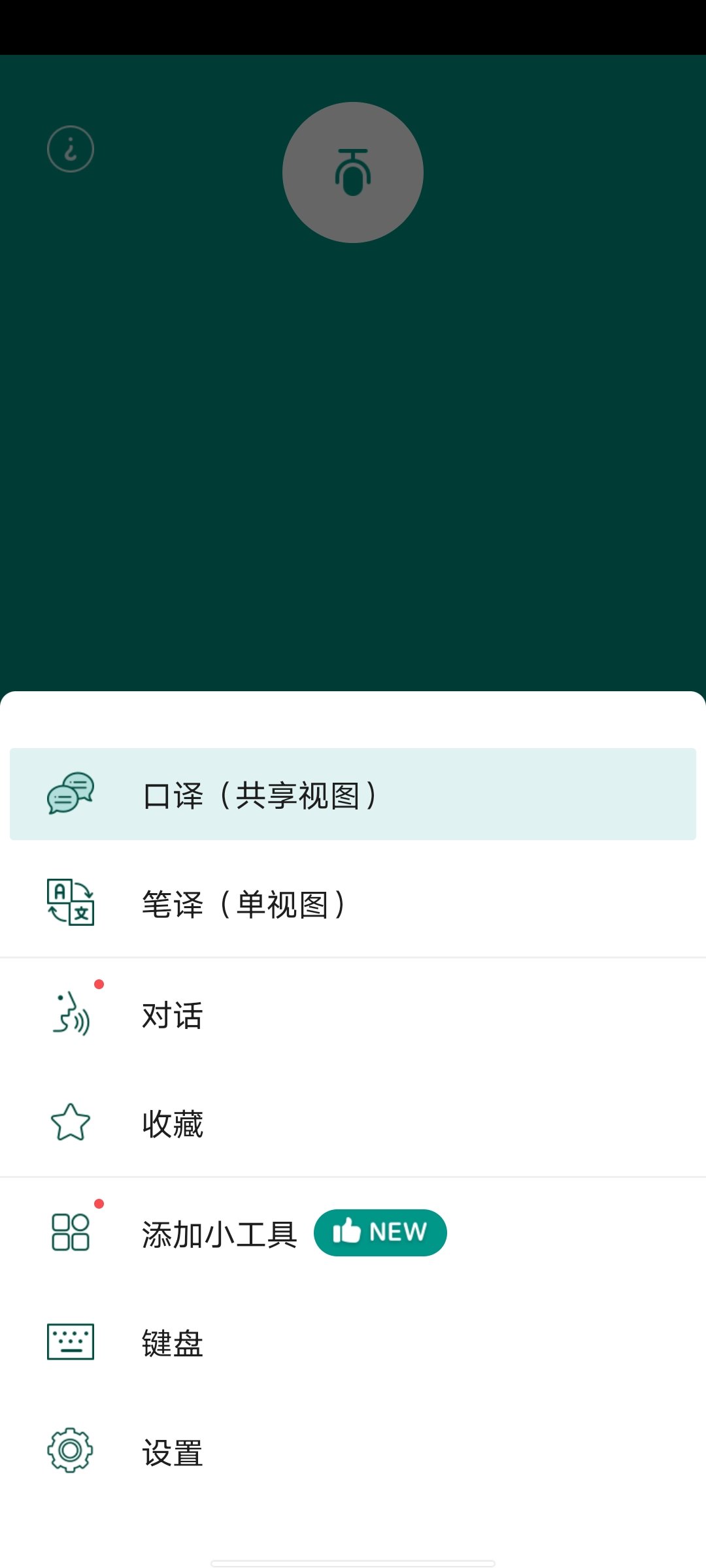
Task: Choose 添加小工具 from the menu
Action: click(x=218, y=1232)
